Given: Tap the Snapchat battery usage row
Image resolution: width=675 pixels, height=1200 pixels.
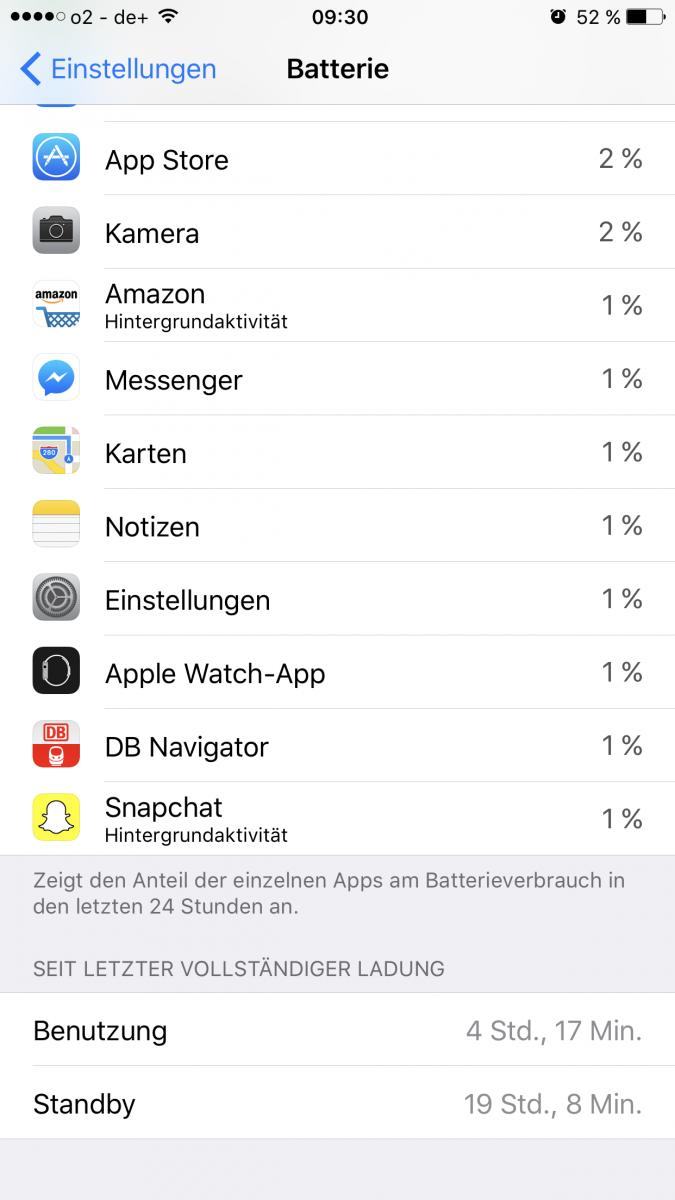Looking at the screenshot, I should click(337, 819).
